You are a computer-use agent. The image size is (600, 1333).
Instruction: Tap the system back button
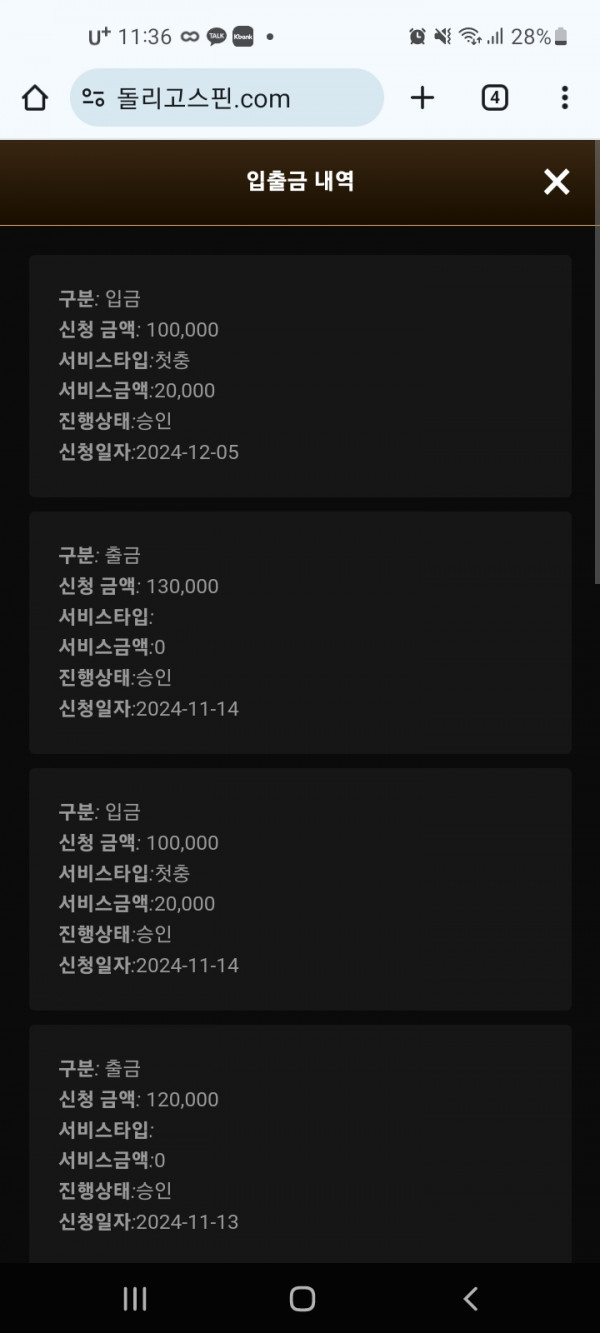(470, 1298)
